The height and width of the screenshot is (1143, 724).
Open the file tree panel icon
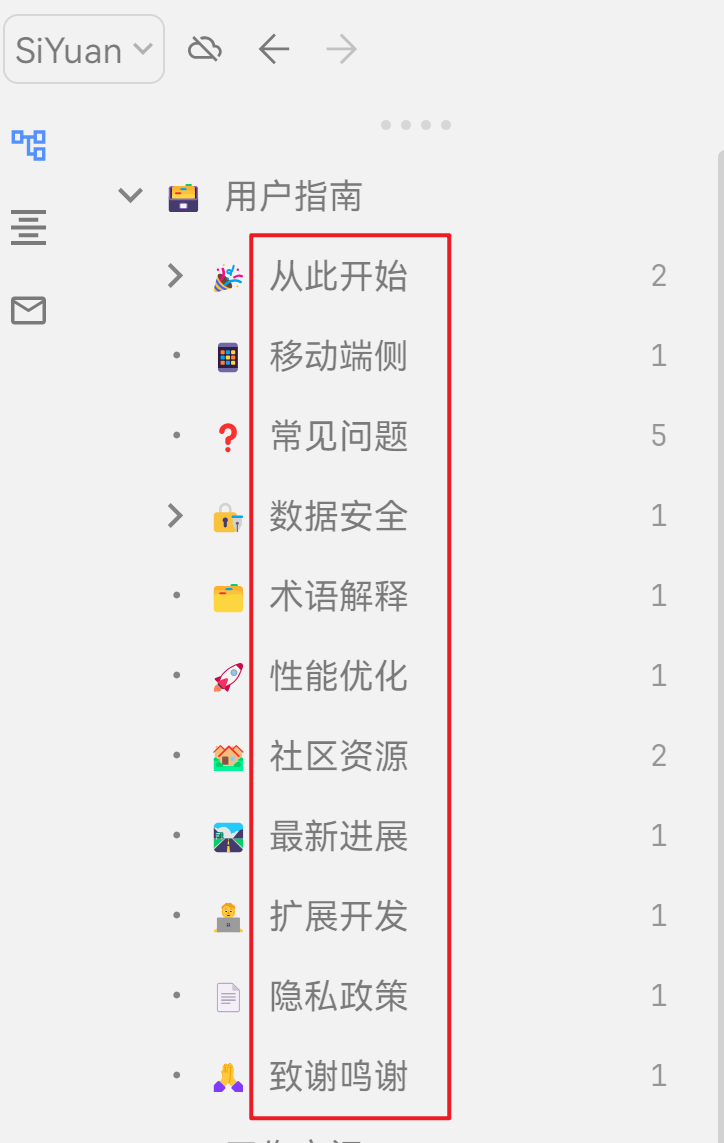click(28, 146)
